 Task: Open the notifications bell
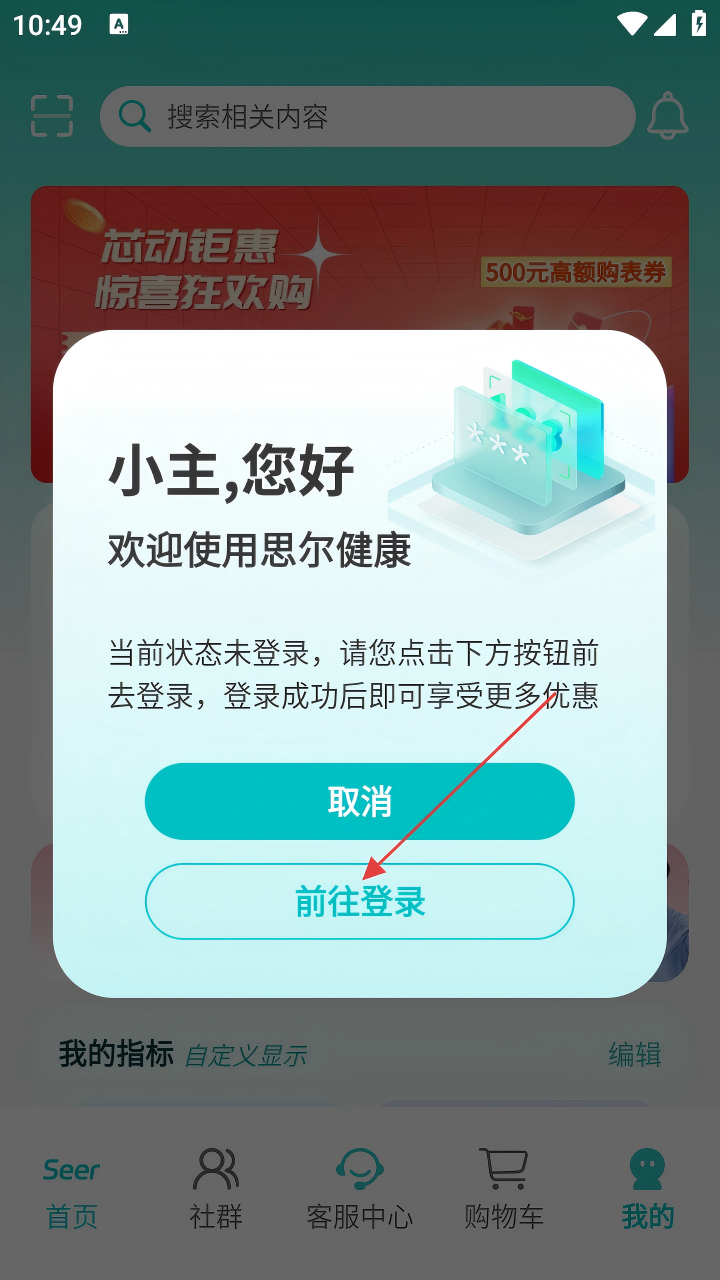point(667,116)
